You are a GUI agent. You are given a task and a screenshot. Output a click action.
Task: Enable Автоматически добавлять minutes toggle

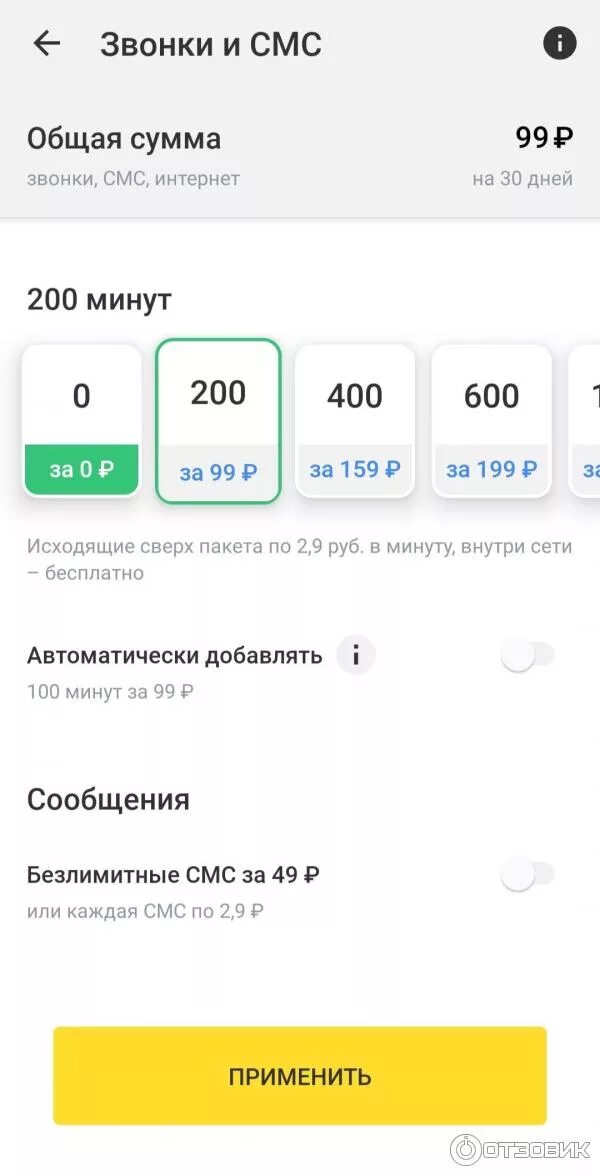click(x=527, y=656)
